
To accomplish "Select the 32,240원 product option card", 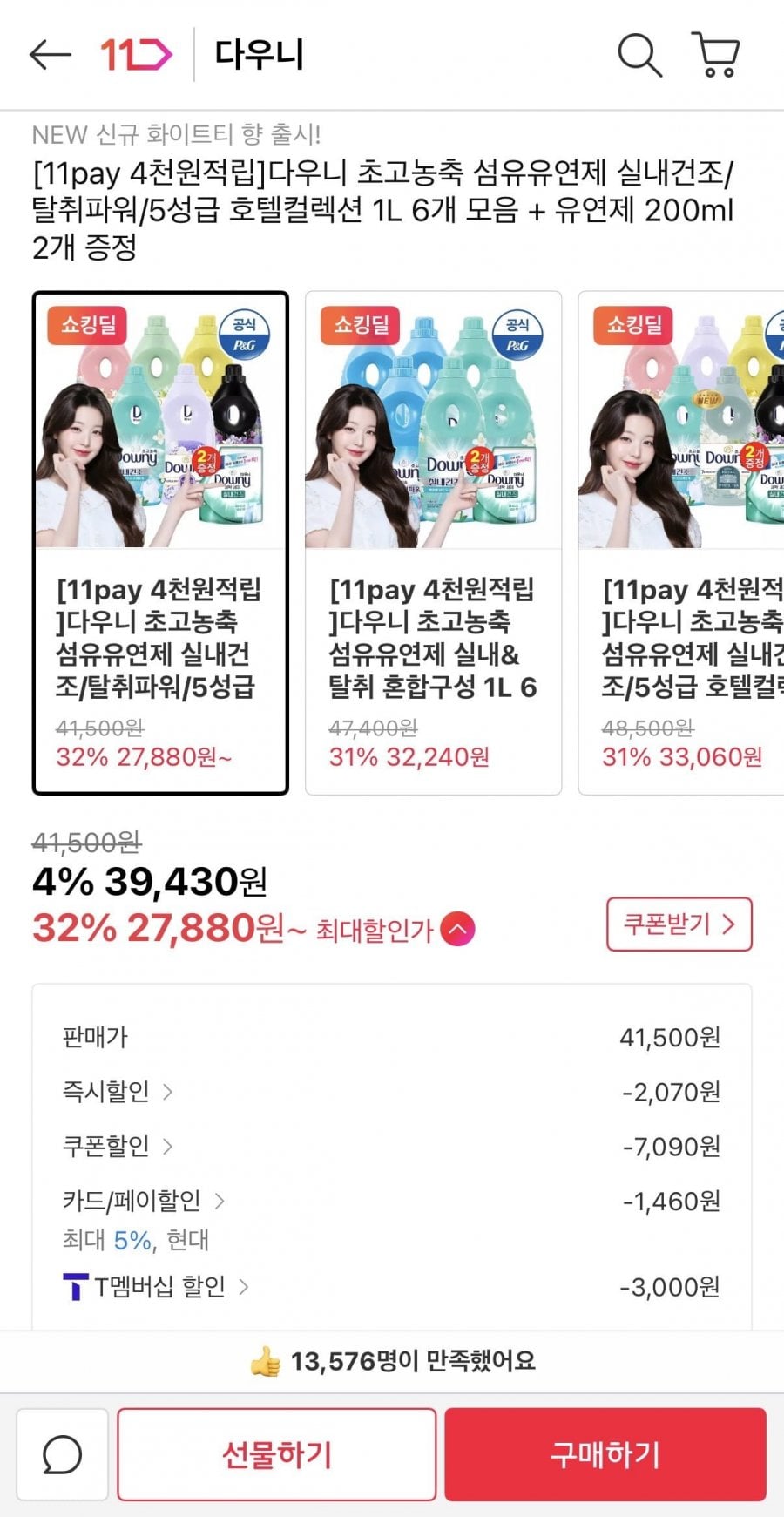I will click(433, 543).
